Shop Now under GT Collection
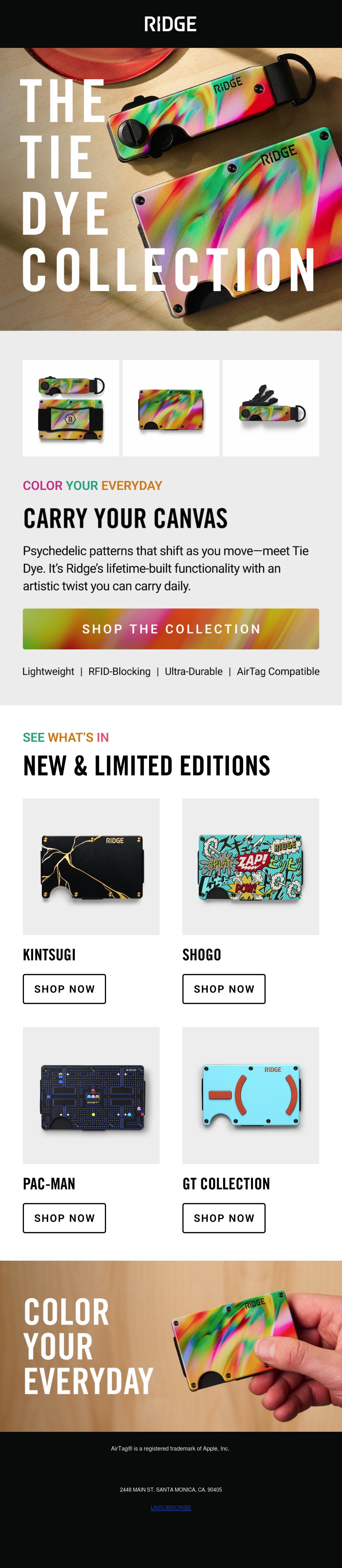The height and width of the screenshot is (1568, 342). [224, 1217]
